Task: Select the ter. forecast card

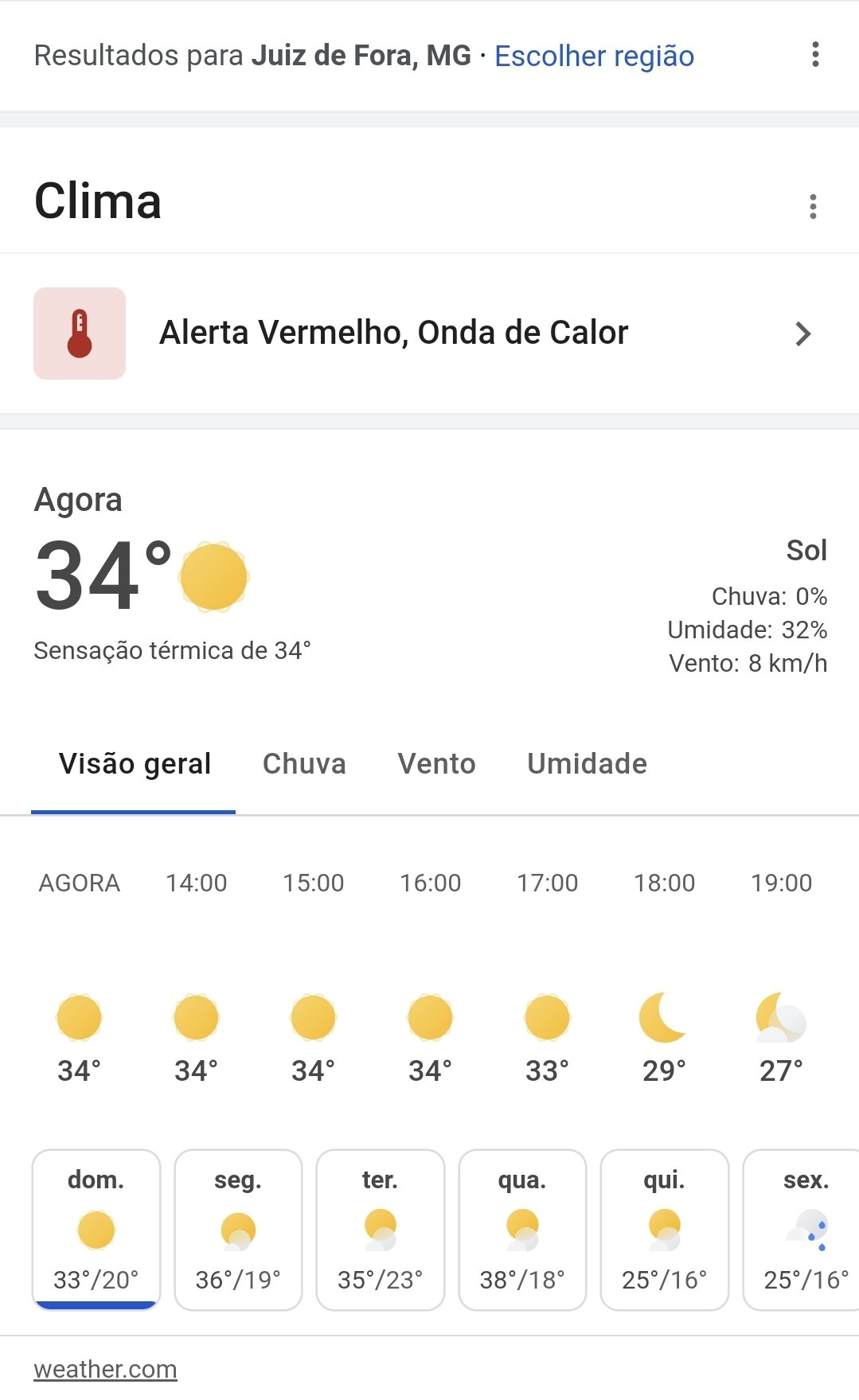Action: tap(380, 1230)
